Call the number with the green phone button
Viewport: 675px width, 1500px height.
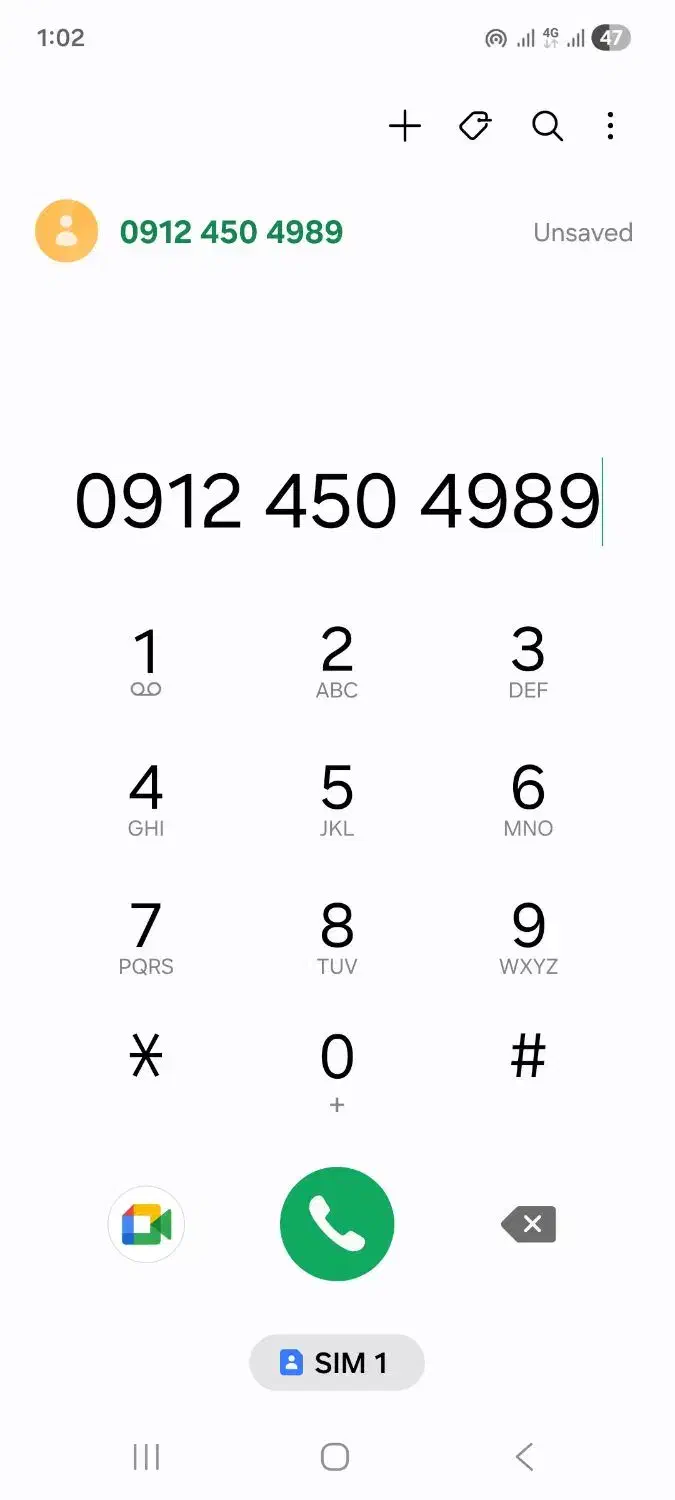pos(337,1224)
